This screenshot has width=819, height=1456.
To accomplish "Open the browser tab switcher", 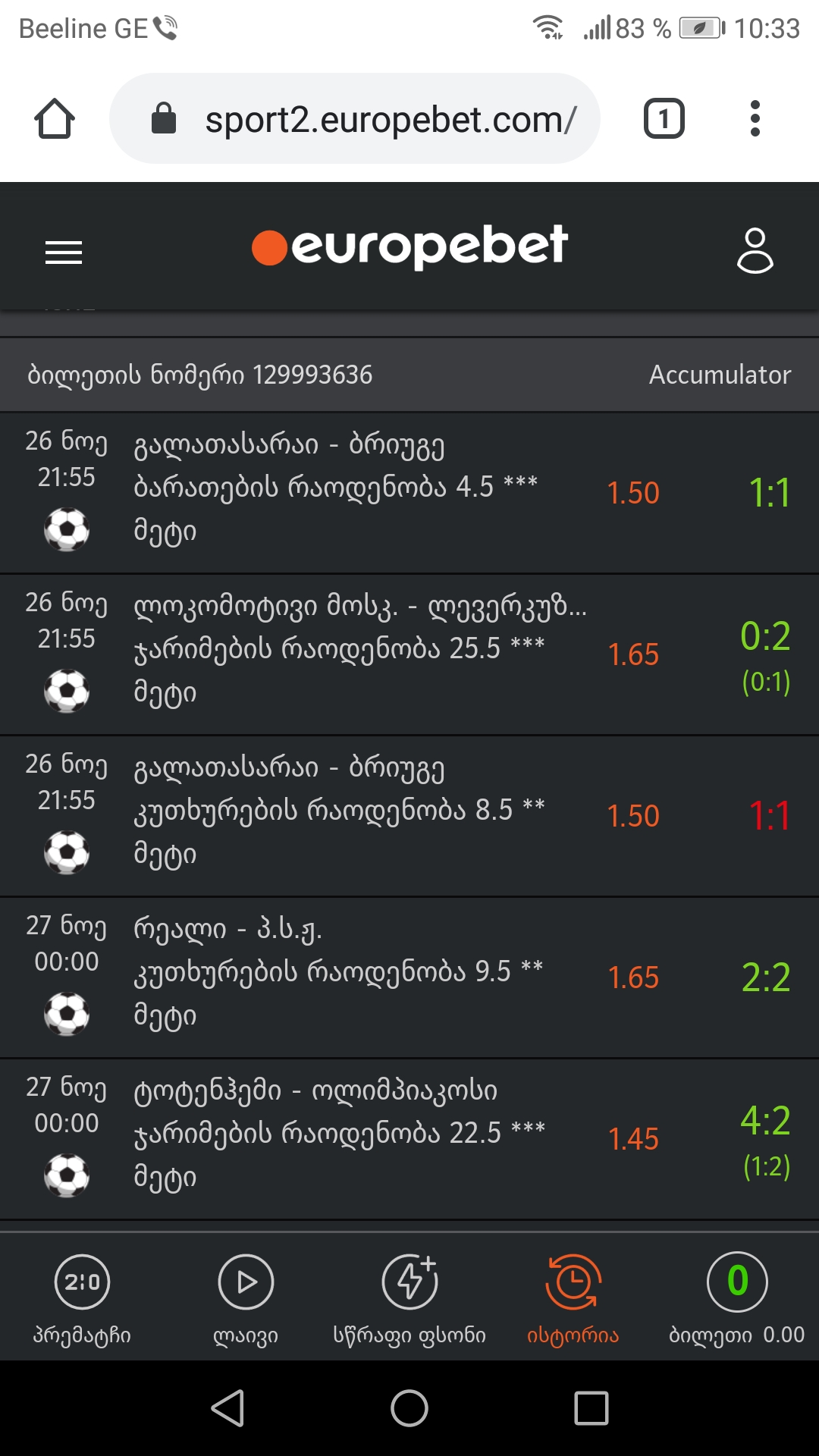I will tap(664, 119).
